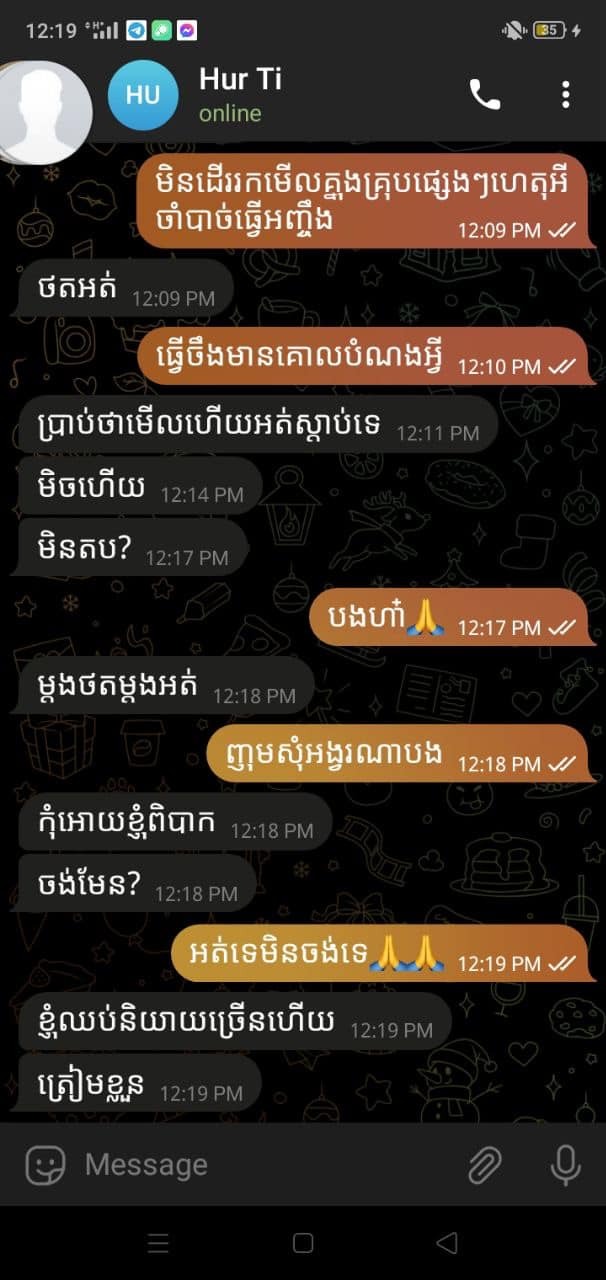Tap the microphone to record voice
Image resolution: width=606 pixels, height=1280 pixels.
coord(565,1164)
